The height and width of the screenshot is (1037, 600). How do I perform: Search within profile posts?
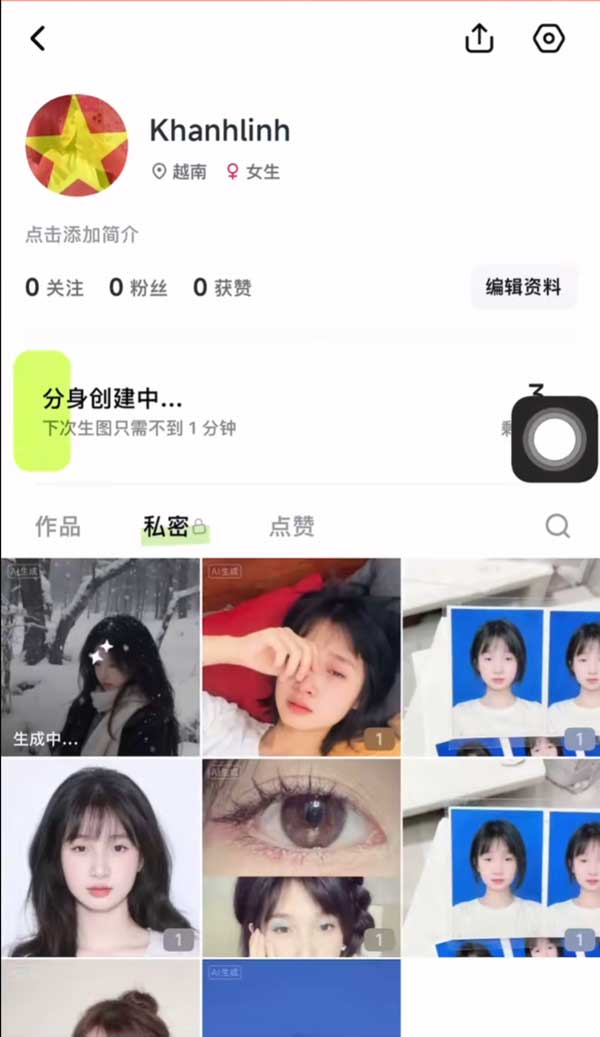[x=557, y=526]
